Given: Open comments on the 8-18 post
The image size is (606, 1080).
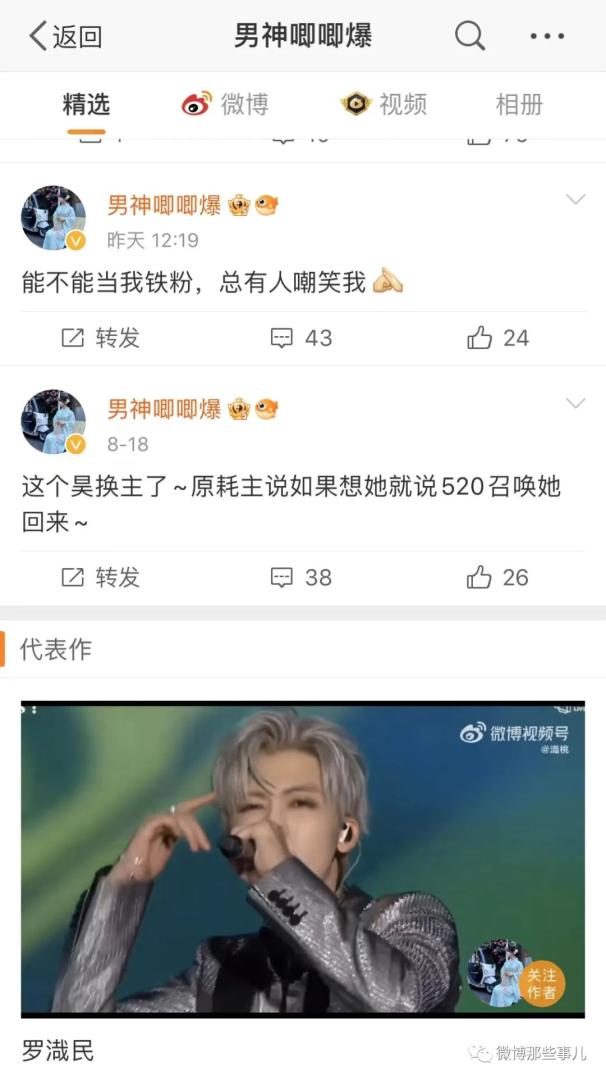Looking at the screenshot, I should (301, 577).
